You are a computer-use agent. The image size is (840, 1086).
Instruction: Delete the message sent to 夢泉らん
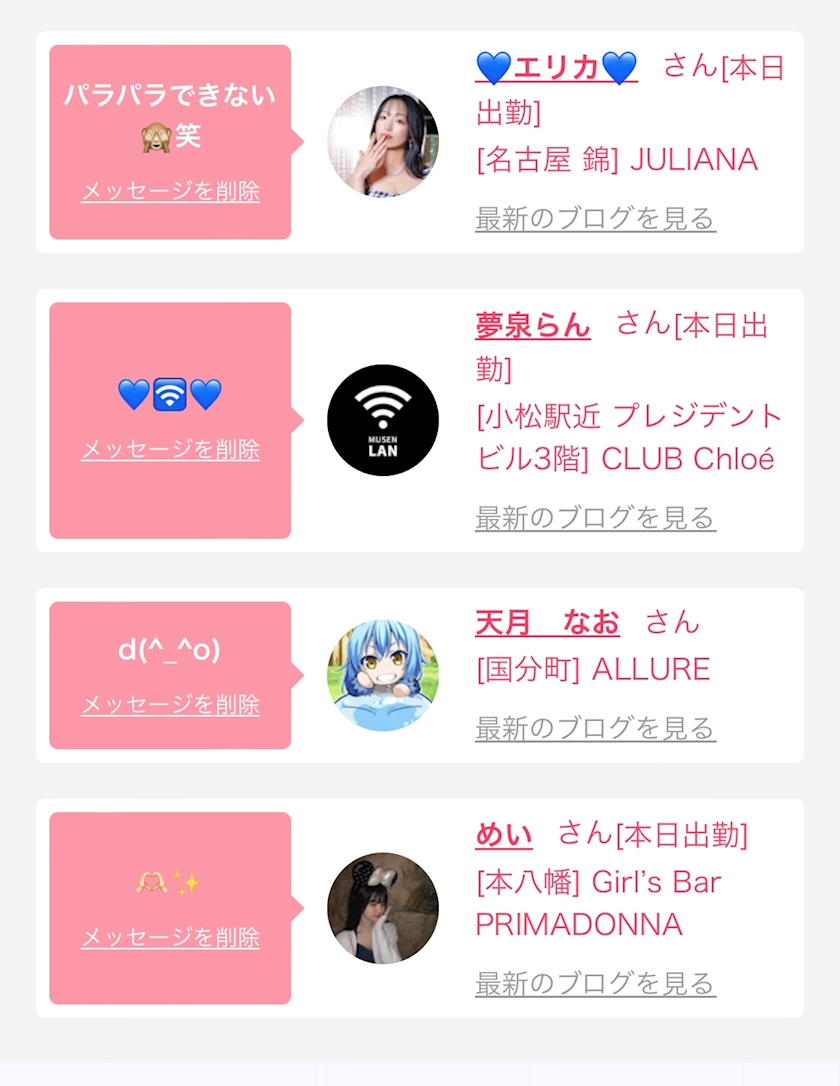click(x=170, y=449)
